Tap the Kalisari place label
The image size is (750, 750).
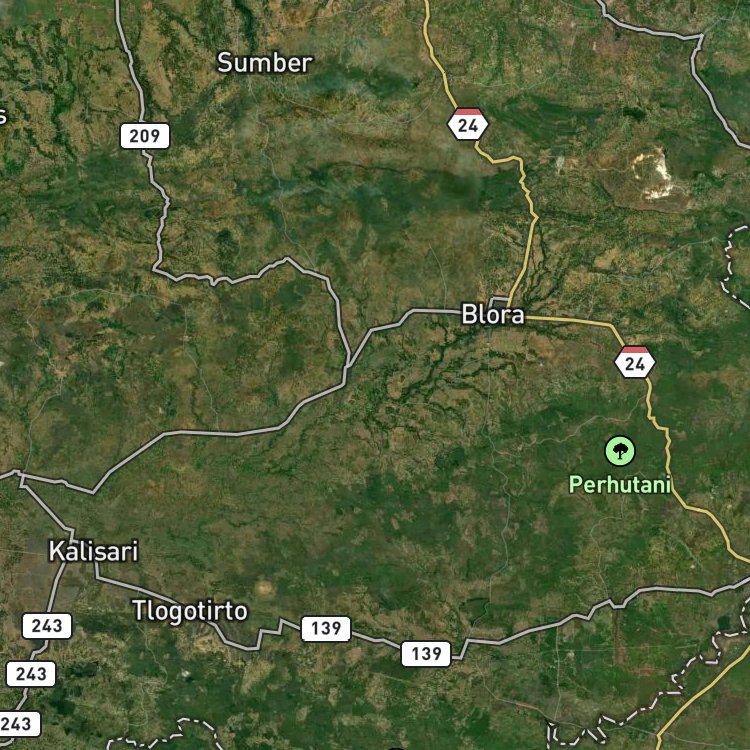(94, 551)
